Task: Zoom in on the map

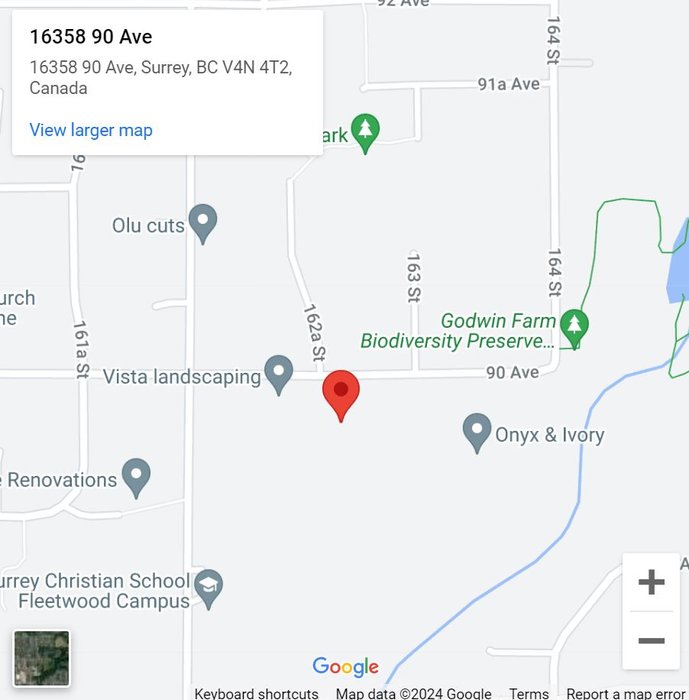Action: 651,582
